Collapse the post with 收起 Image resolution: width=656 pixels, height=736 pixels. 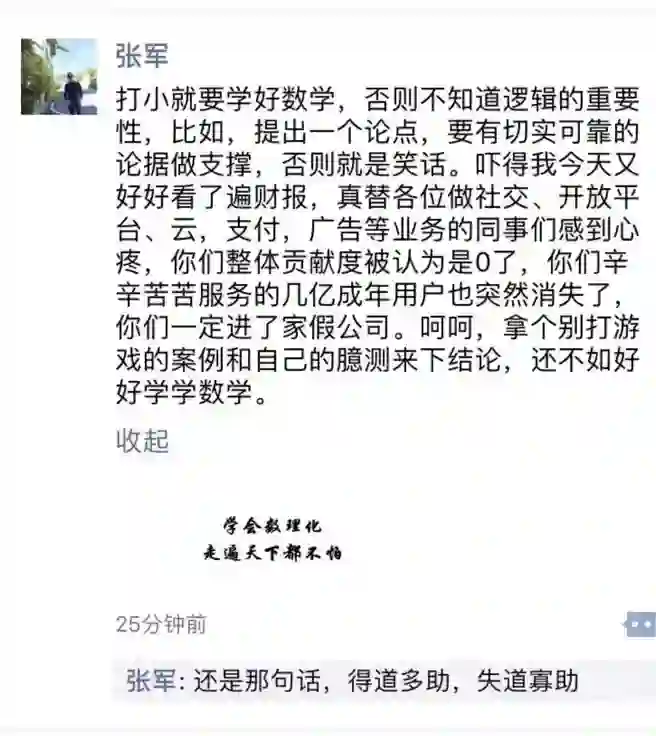click(x=142, y=441)
